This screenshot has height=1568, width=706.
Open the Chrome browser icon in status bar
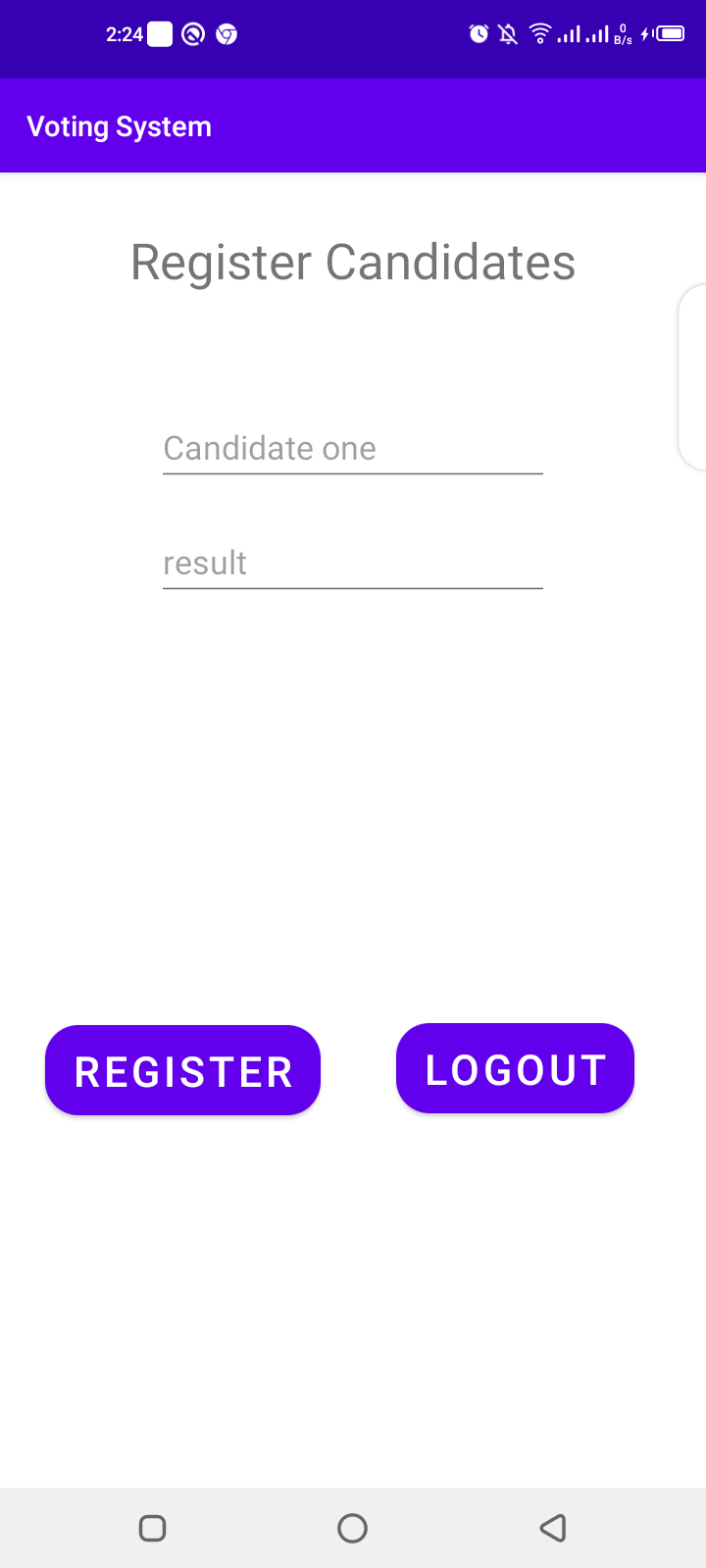(x=227, y=34)
